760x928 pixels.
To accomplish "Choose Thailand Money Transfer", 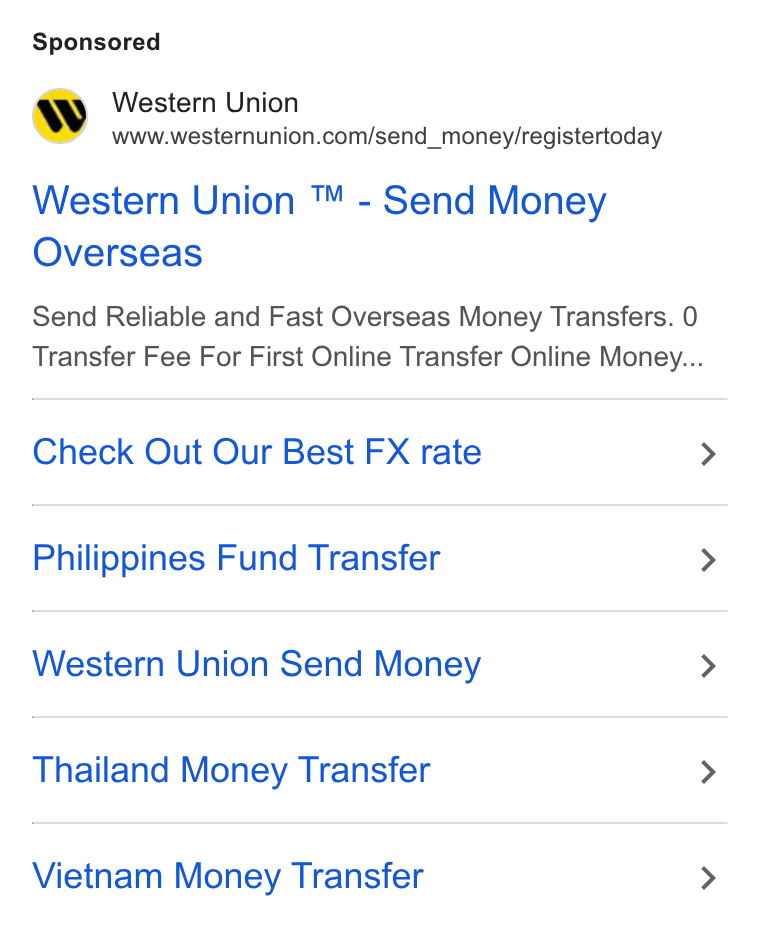I will (379, 771).
